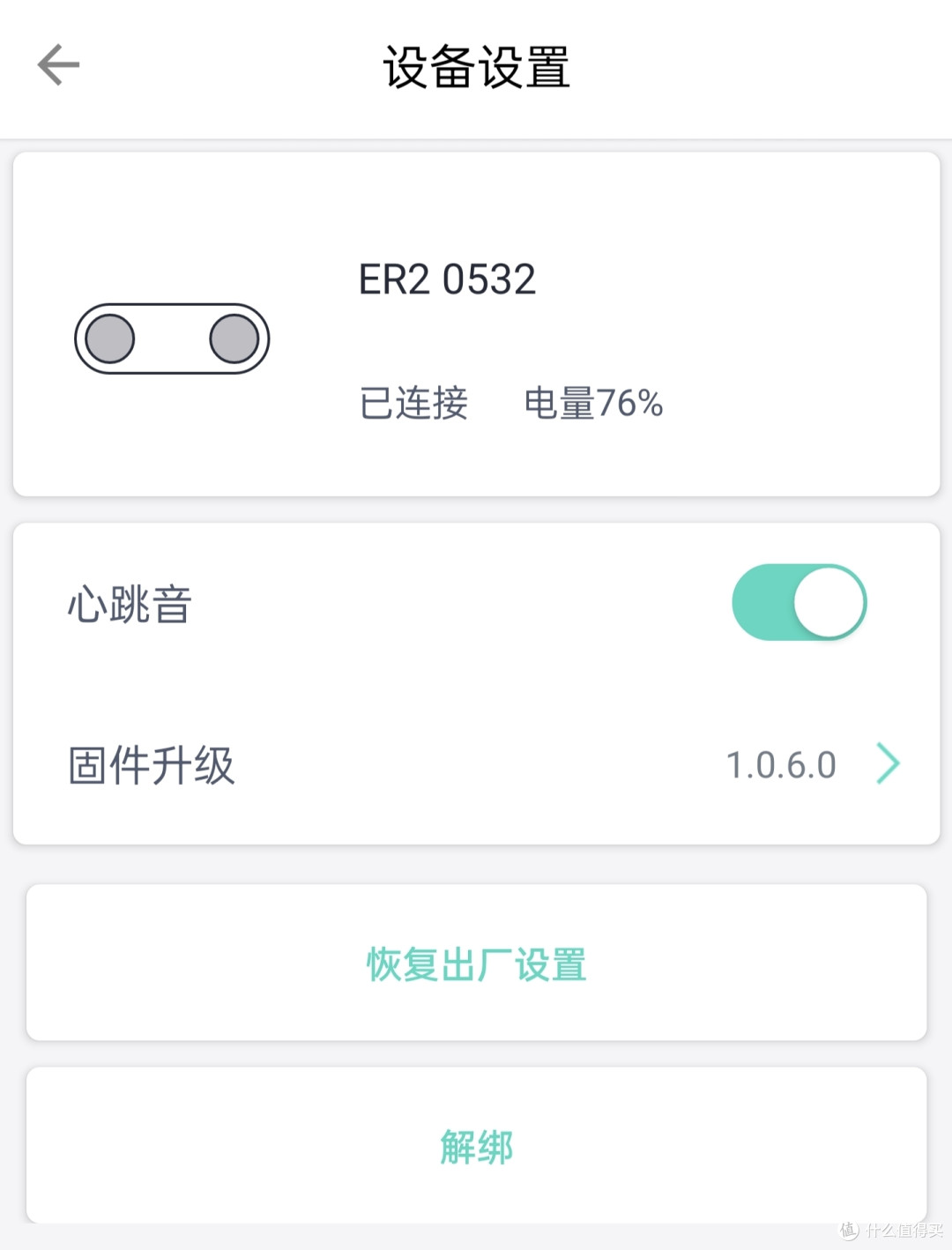Toggle the 心跳音 heartbeat sound switch

(799, 601)
